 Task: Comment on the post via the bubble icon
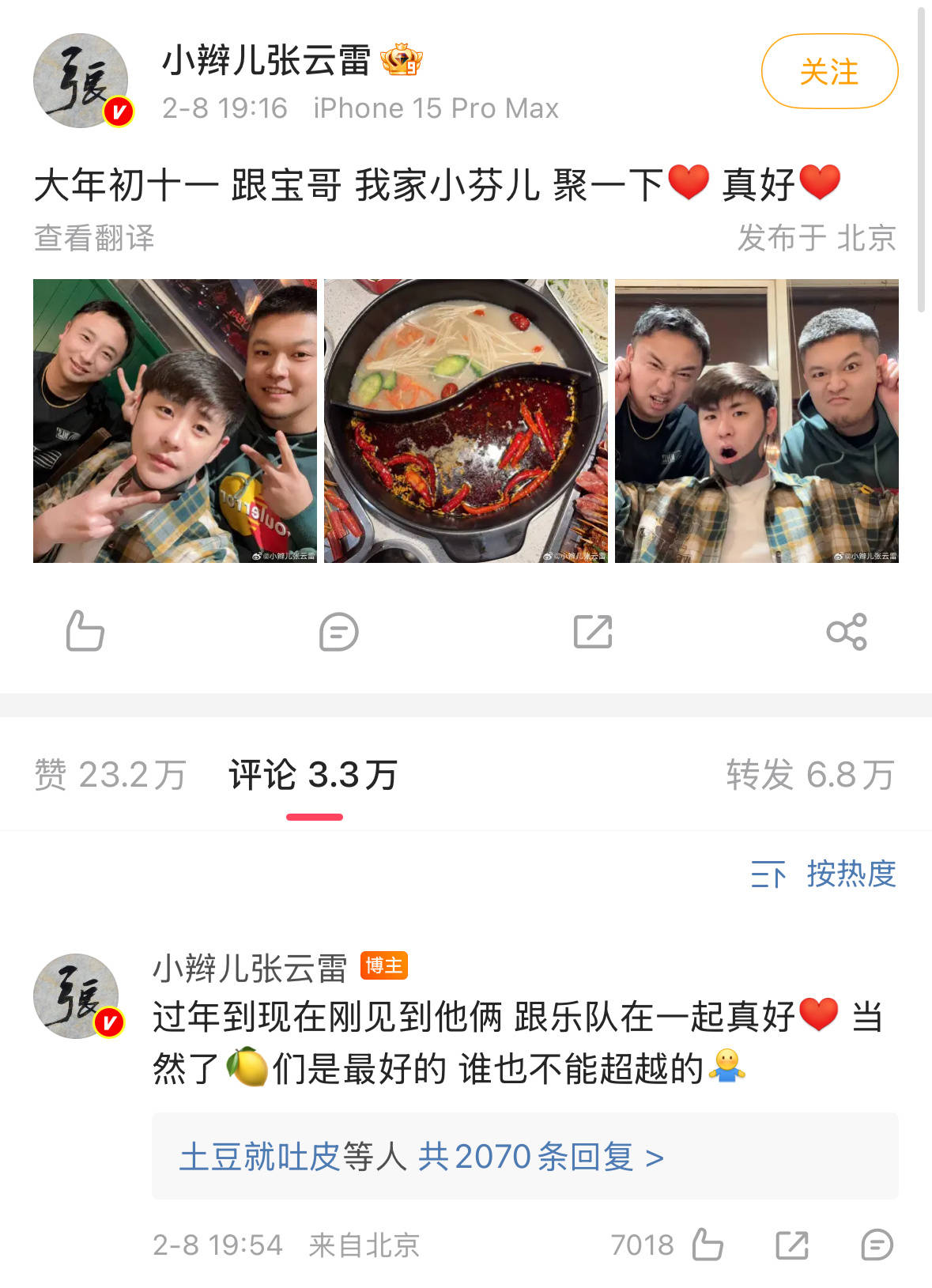[338, 632]
